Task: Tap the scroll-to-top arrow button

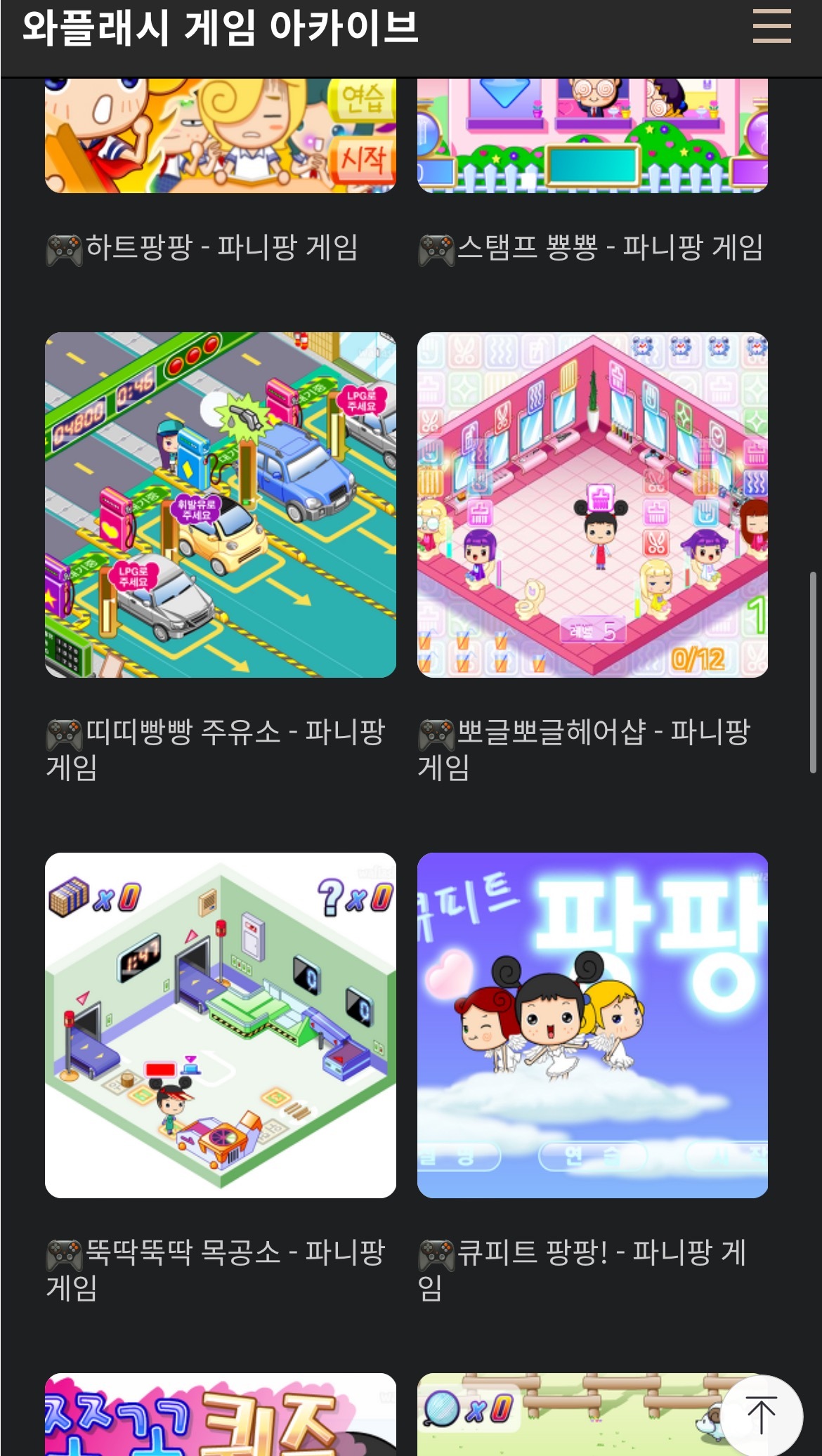Action: click(761, 1415)
